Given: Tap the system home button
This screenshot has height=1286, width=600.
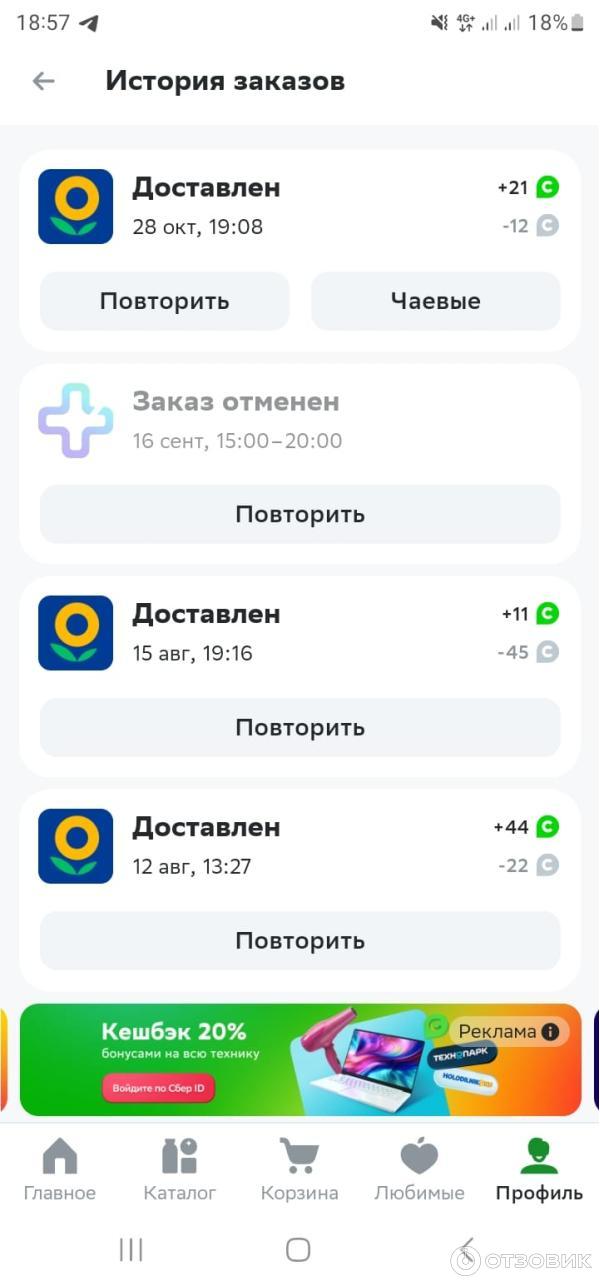Looking at the screenshot, I should click(298, 1249).
